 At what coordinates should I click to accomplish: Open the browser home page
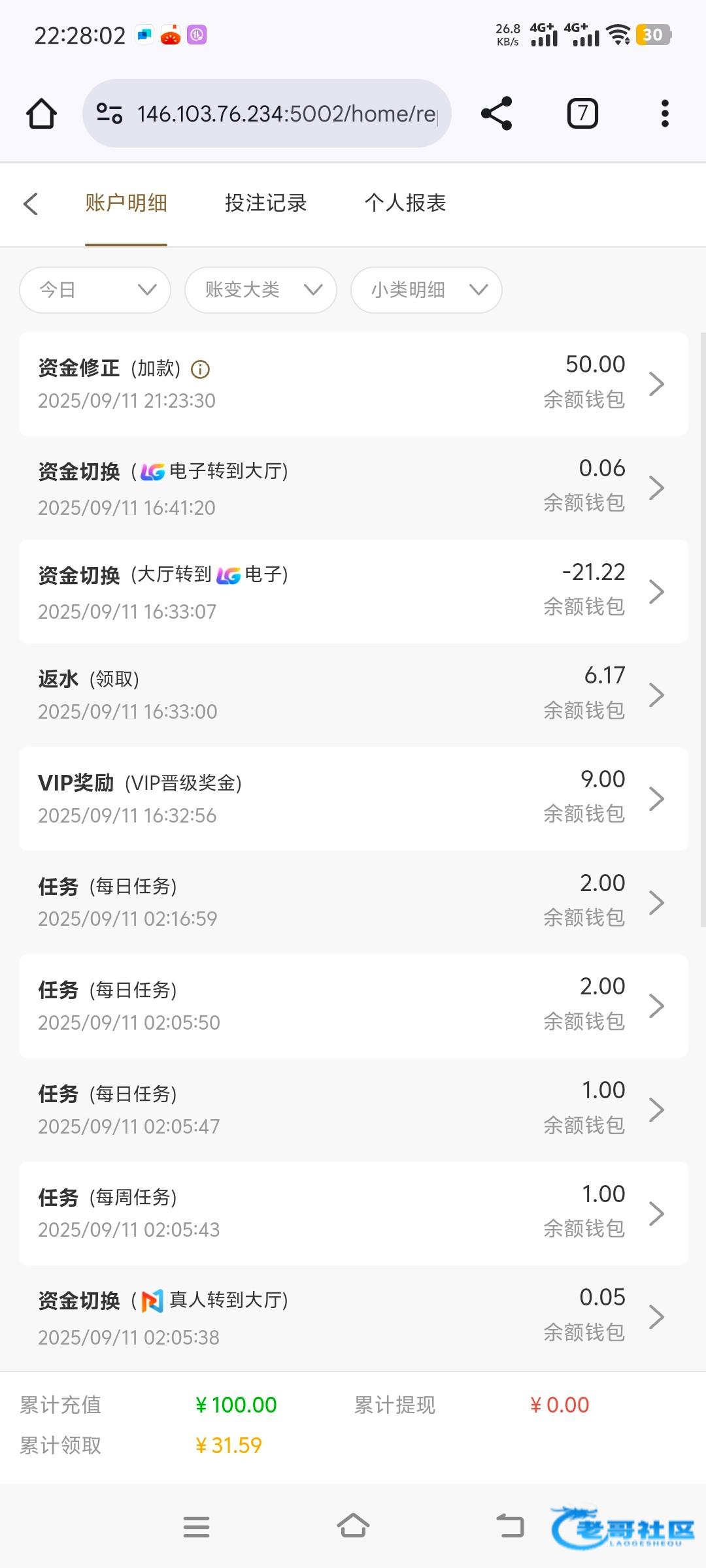[x=41, y=114]
